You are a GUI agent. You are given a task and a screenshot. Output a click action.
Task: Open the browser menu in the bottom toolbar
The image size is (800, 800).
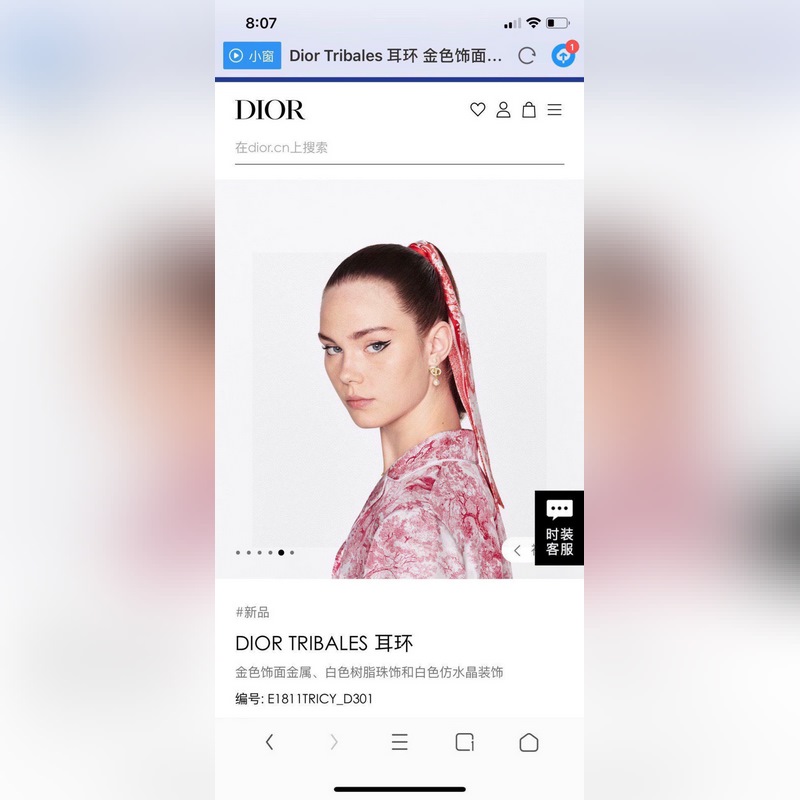[399, 742]
